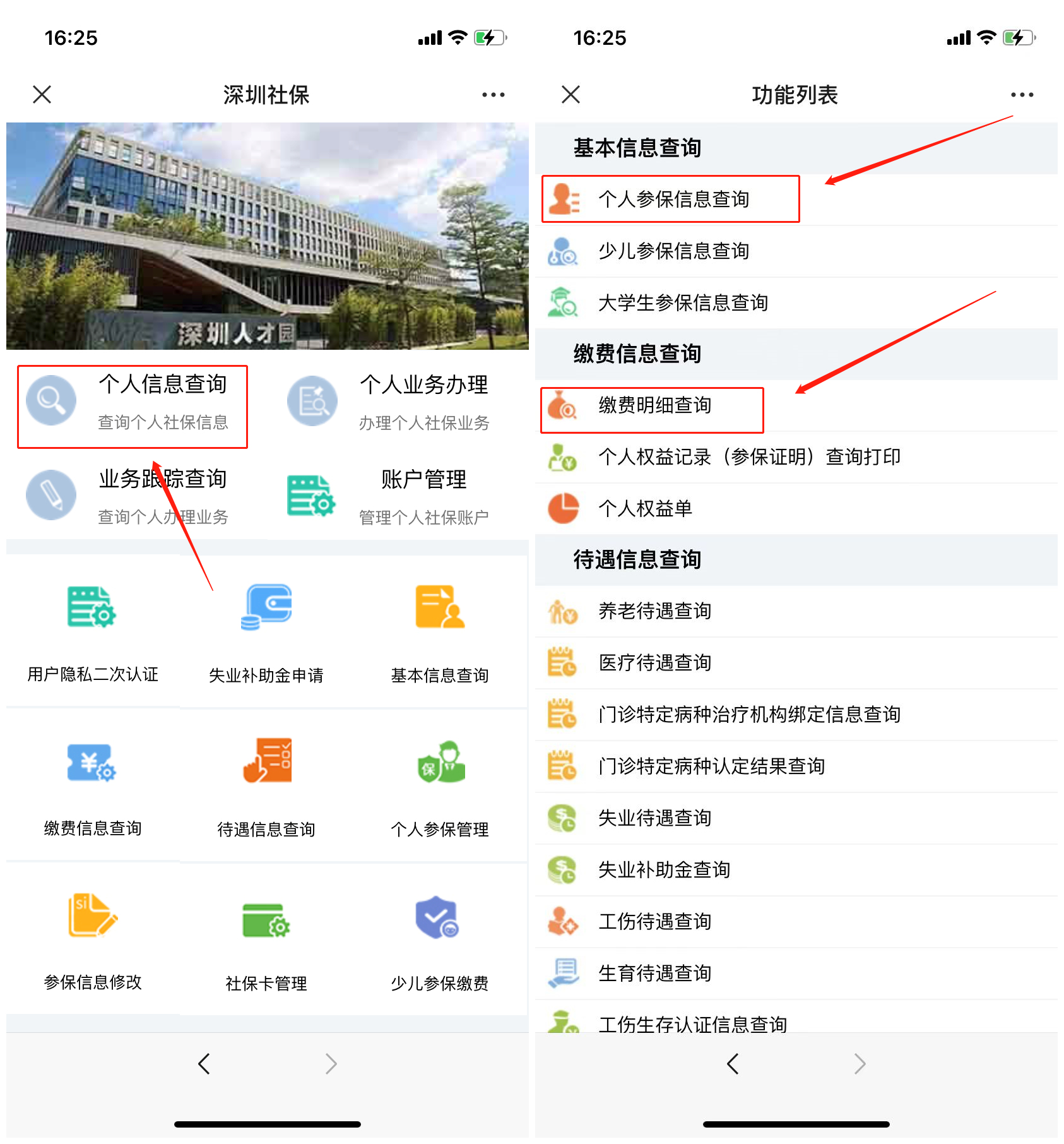The width and height of the screenshot is (1064, 1144).
Task: Go back using left chevron on 深圳社保 page
Action: pyautogui.click(x=203, y=1064)
